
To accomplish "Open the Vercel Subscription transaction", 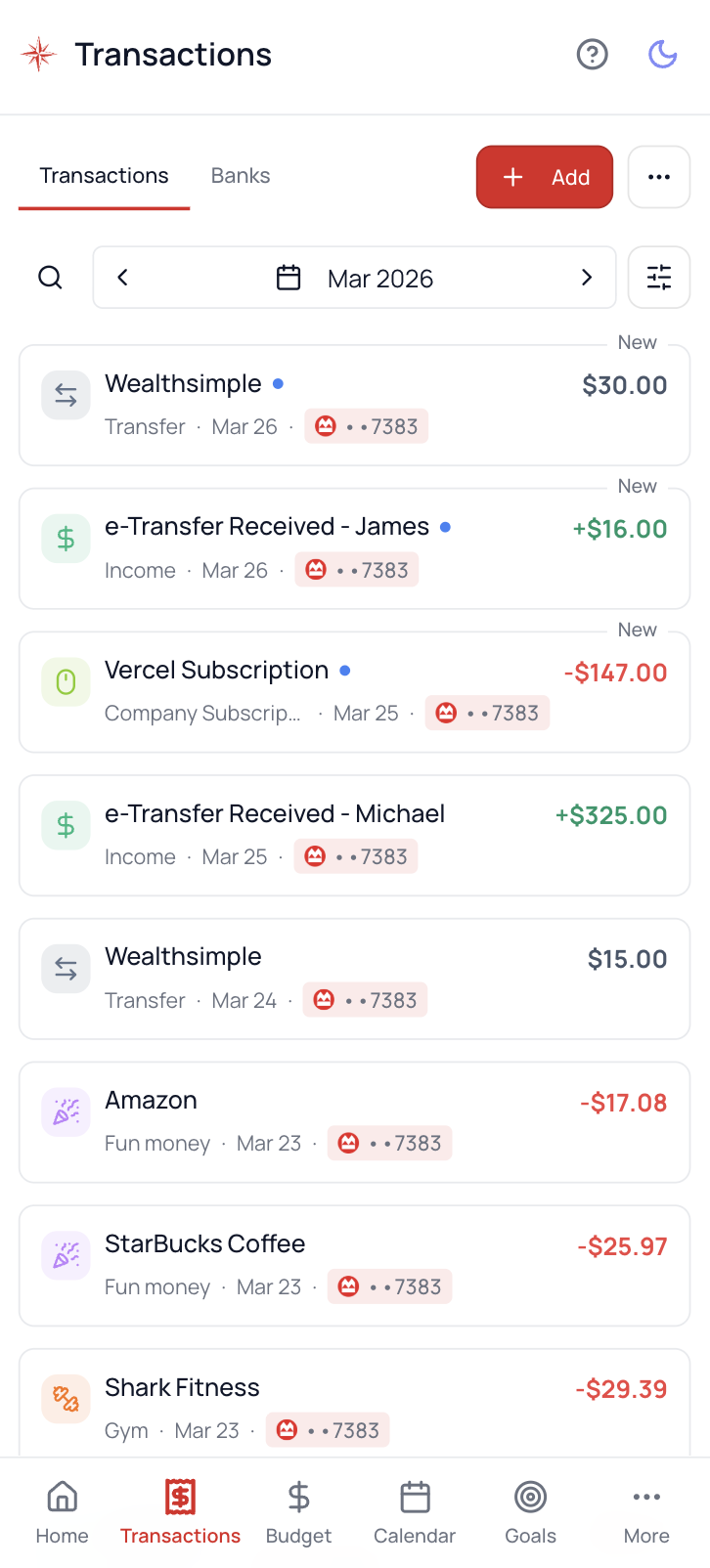I will (x=354, y=692).
